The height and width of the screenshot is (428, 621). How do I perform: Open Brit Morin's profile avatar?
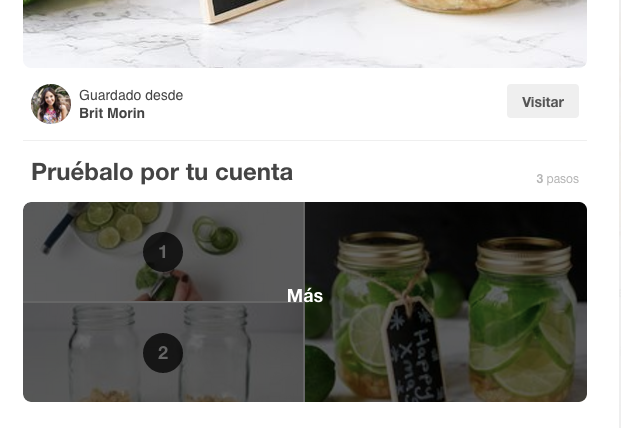pyautogui.click(x=51, y=104)
